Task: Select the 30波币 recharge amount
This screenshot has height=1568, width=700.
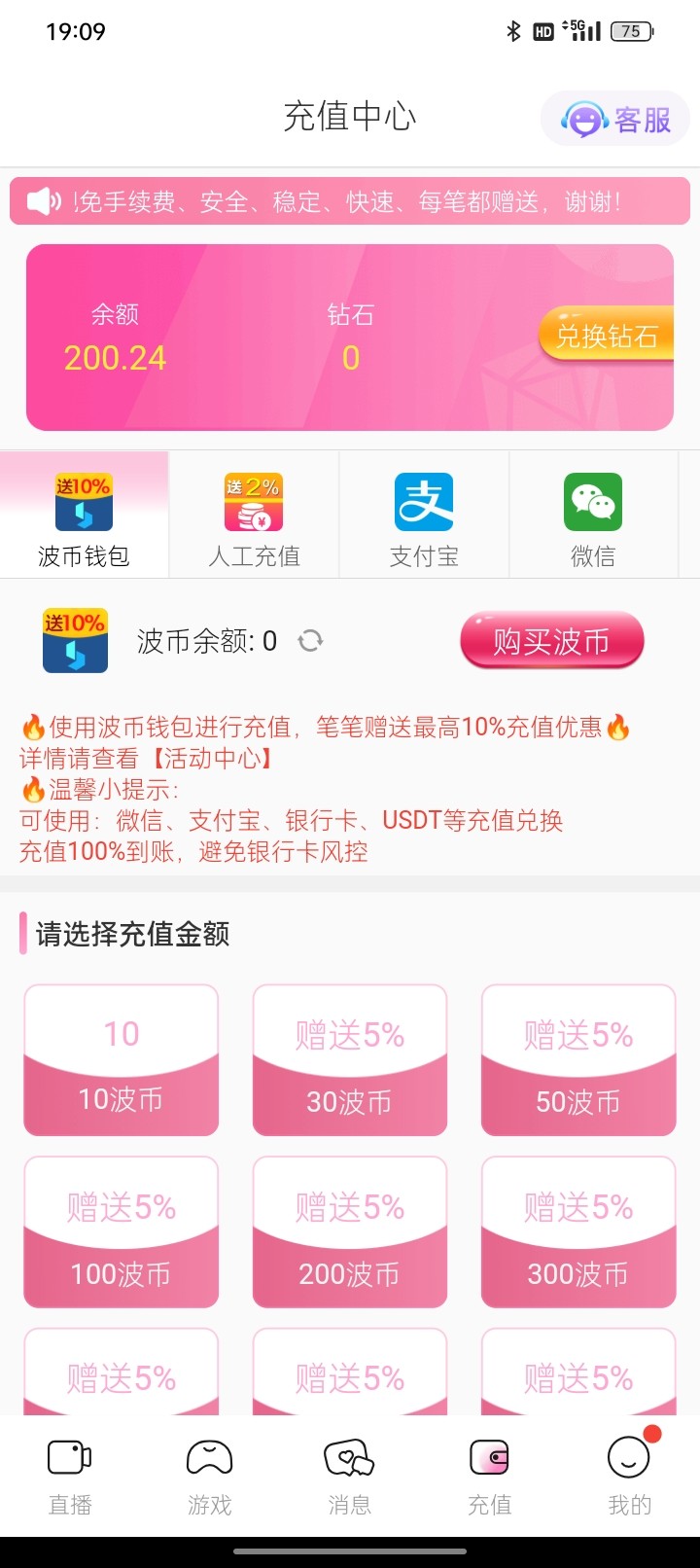Action: 350,1060
